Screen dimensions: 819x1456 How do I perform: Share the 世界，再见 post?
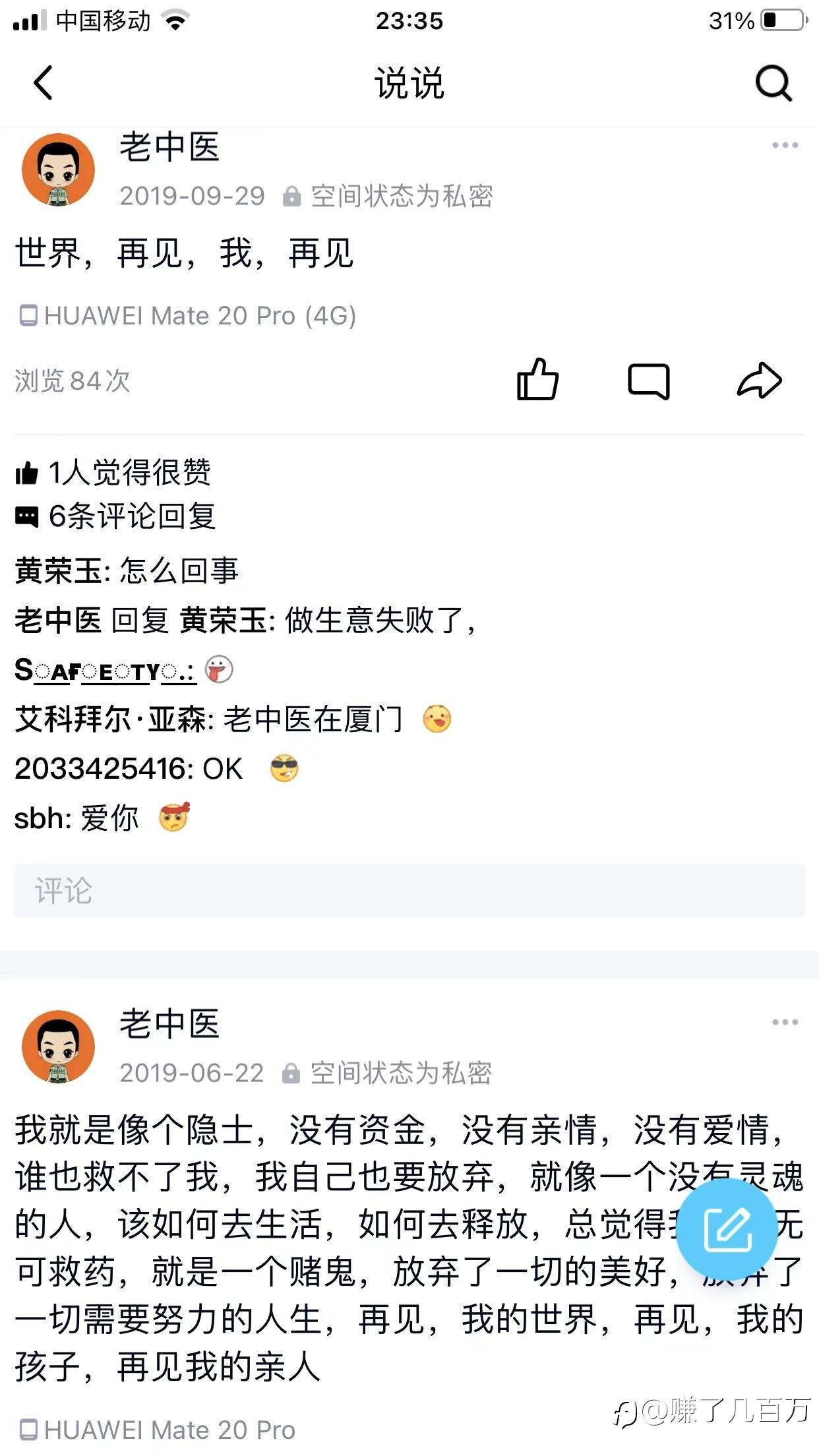pos(759,380)
